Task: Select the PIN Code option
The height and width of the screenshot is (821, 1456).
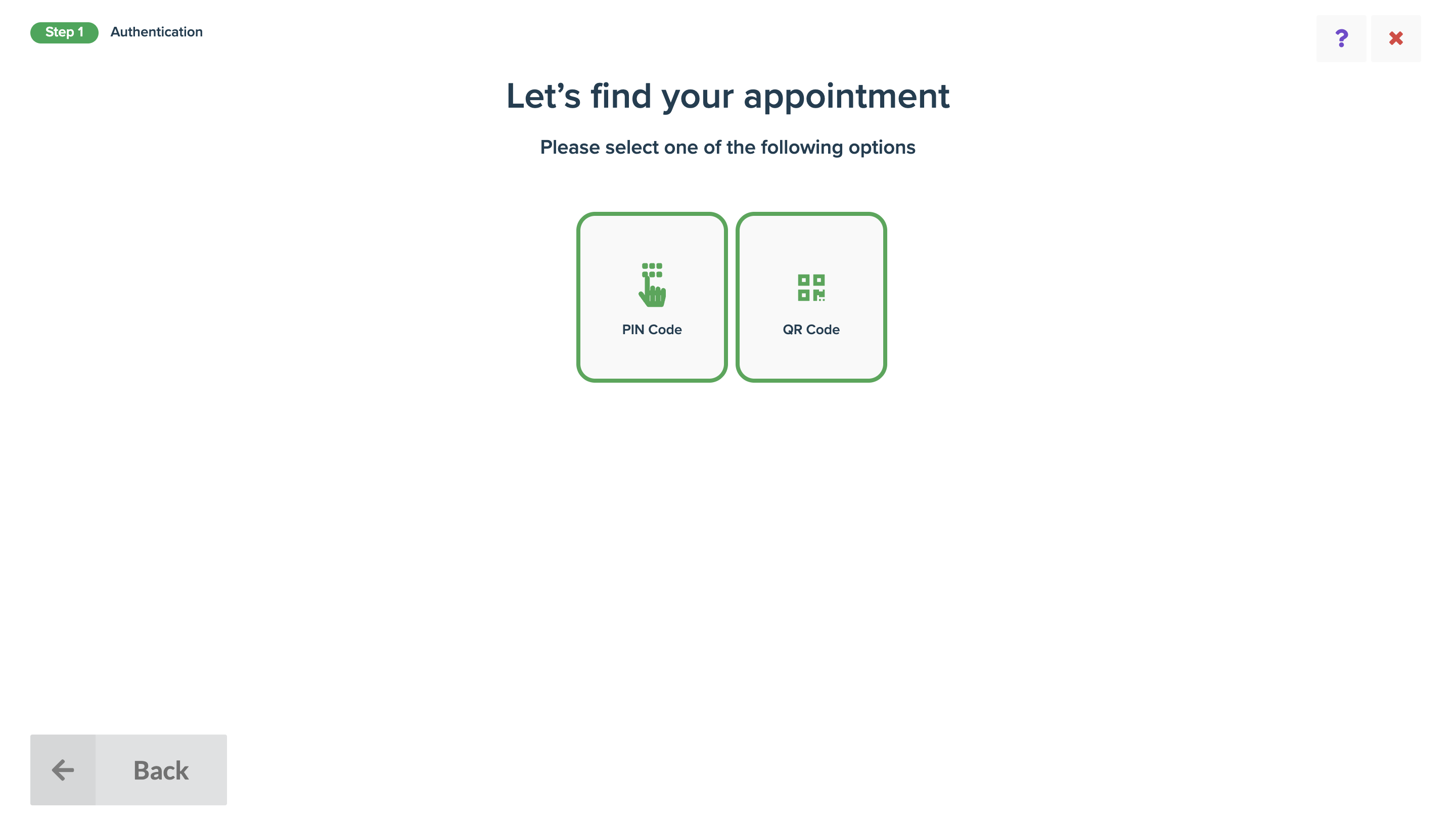Action: pyautogui.click(x=652, y=297)
